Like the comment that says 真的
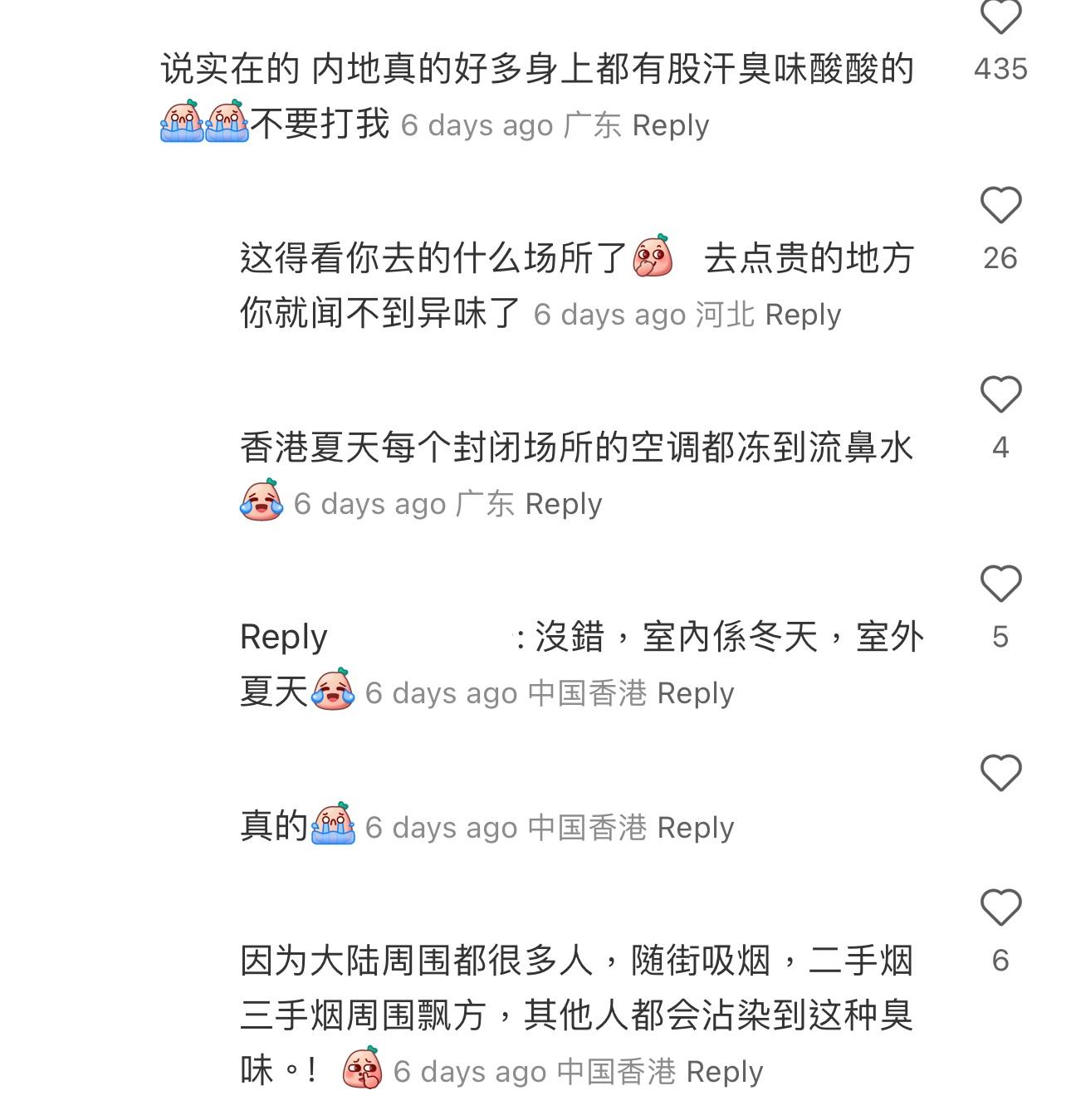The image size is (1066, 1120). [1002, 772]
